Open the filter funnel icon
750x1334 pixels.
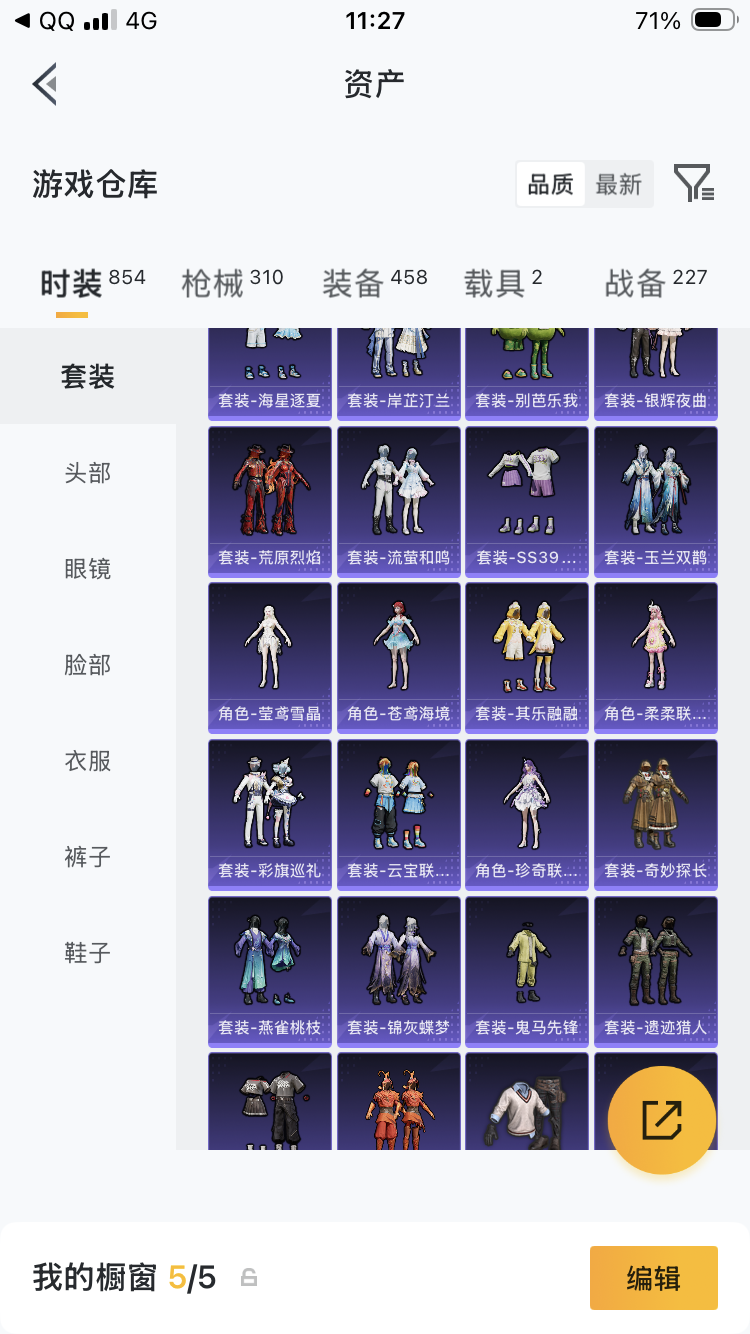693,184
